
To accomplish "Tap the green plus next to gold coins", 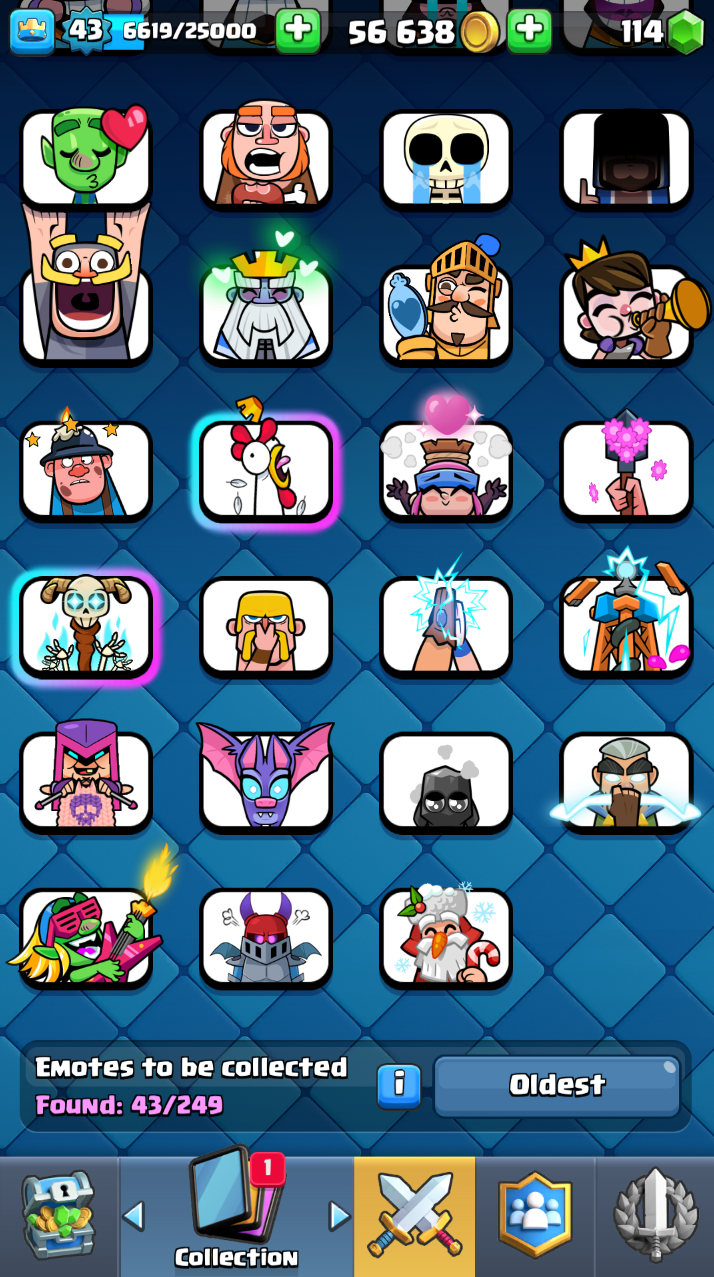I will (529, 31).
